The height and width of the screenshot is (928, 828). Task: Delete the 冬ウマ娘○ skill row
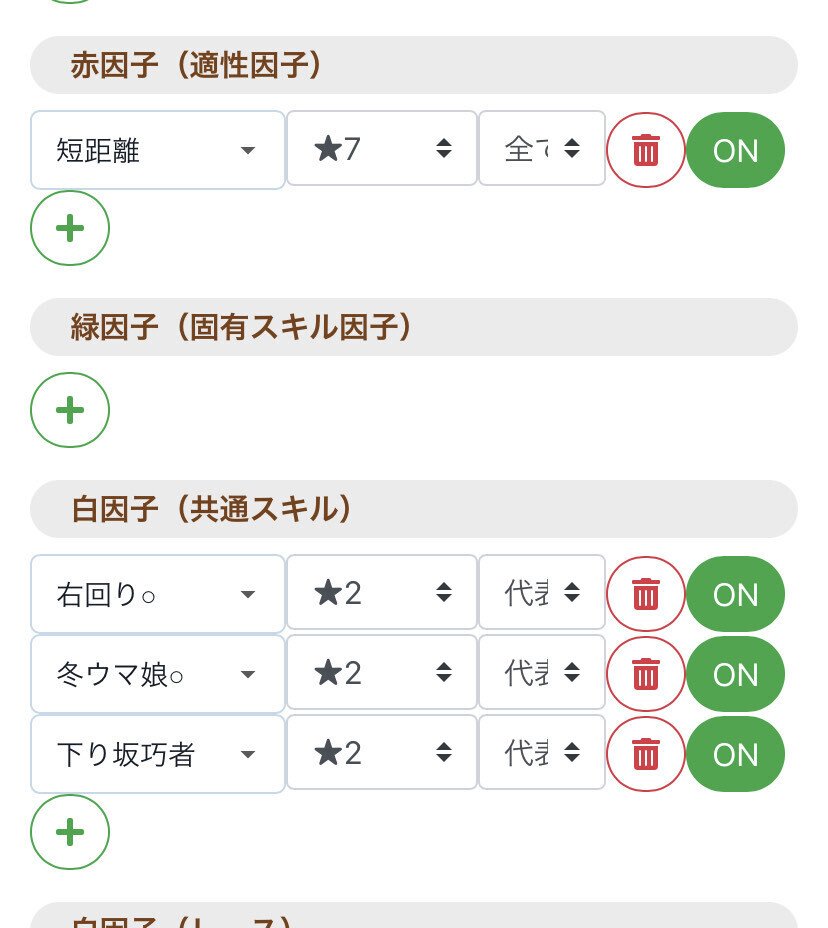coord(646,674)
